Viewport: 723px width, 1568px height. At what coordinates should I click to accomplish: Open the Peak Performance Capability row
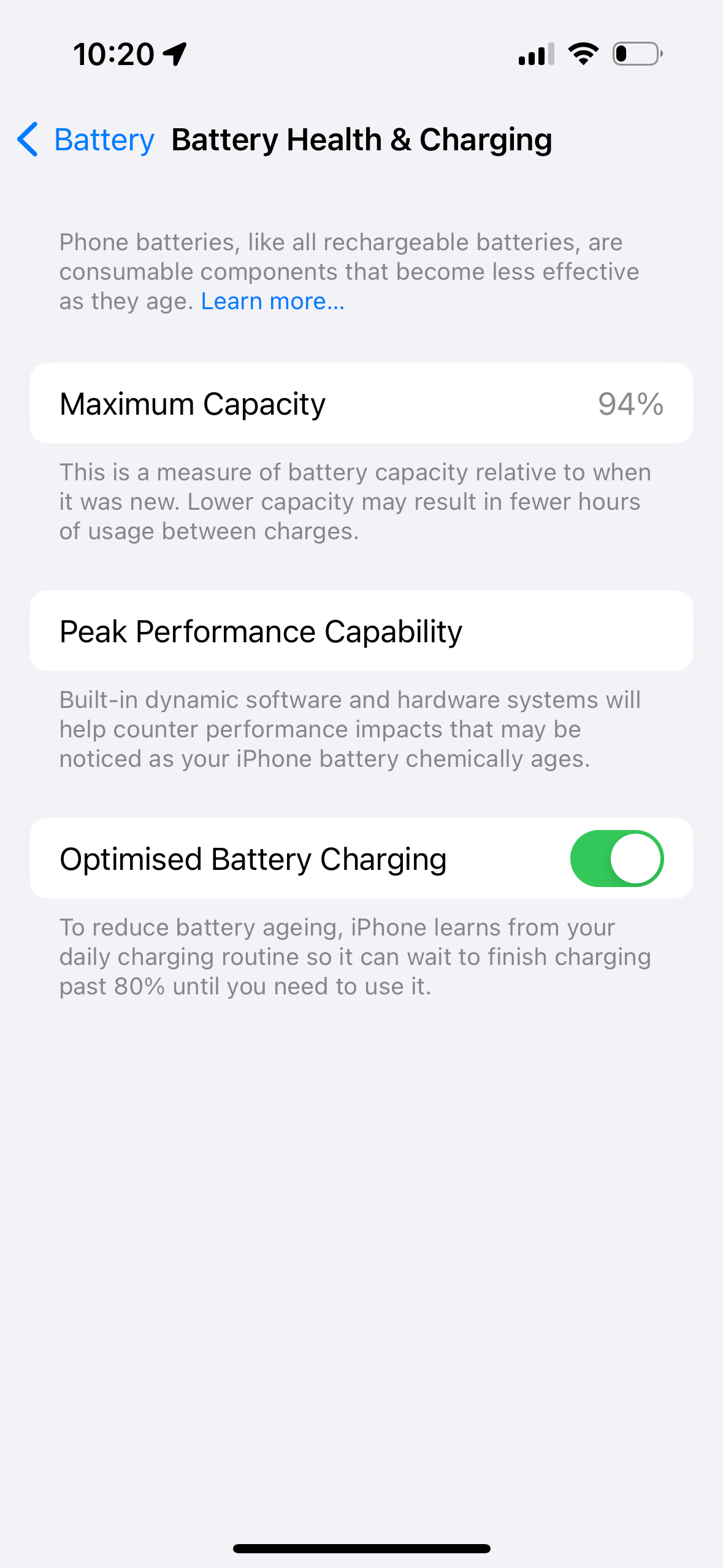362,631
